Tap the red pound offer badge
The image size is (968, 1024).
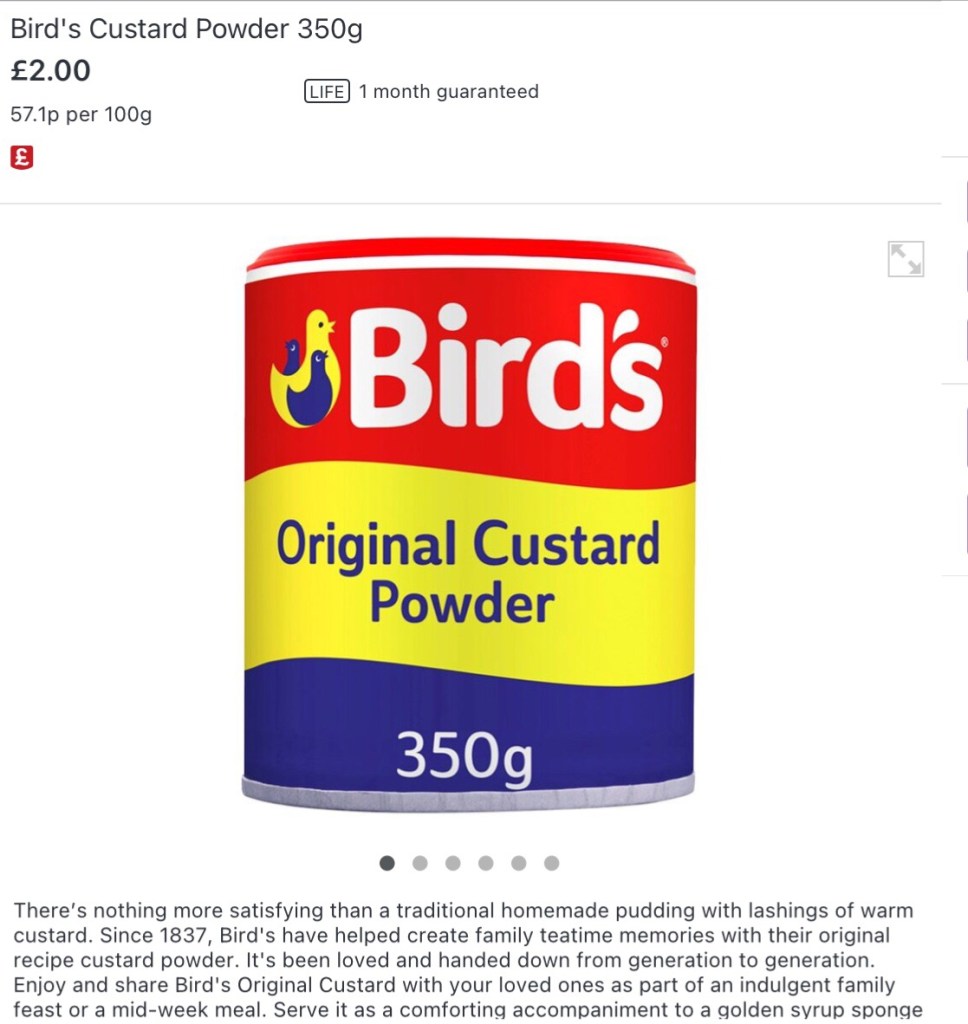21,157
